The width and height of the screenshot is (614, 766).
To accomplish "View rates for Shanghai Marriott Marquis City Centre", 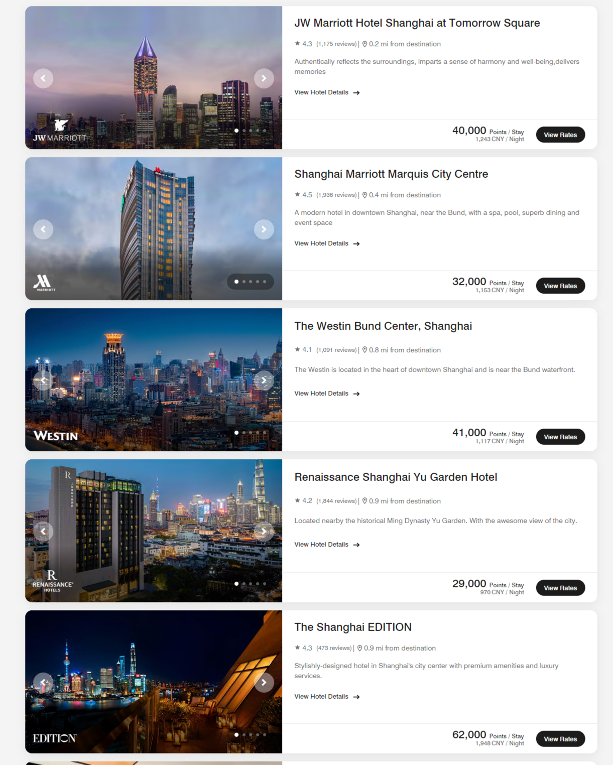I will [560, 286].
